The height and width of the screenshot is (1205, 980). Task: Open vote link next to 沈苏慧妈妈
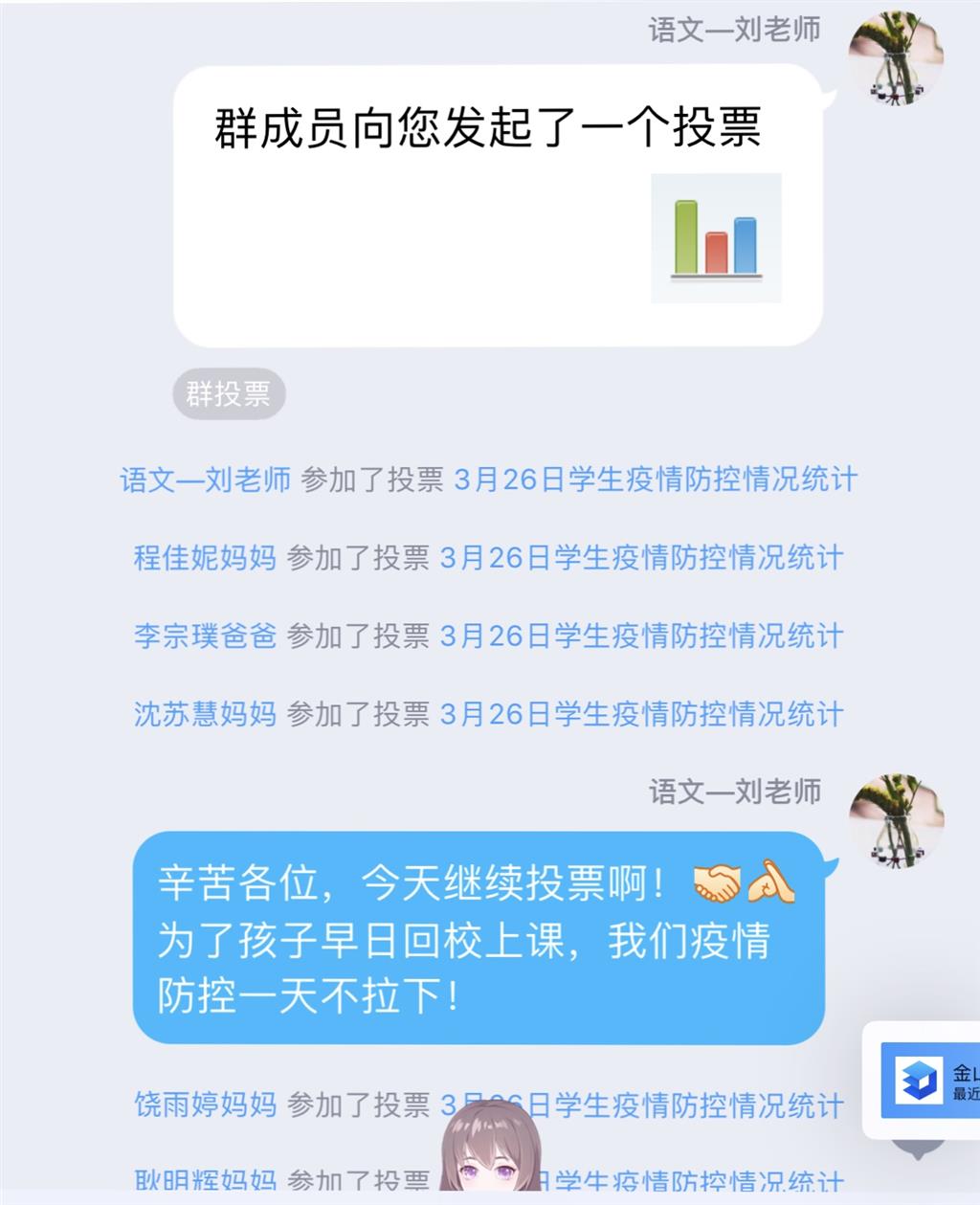(x=641, y=714)
